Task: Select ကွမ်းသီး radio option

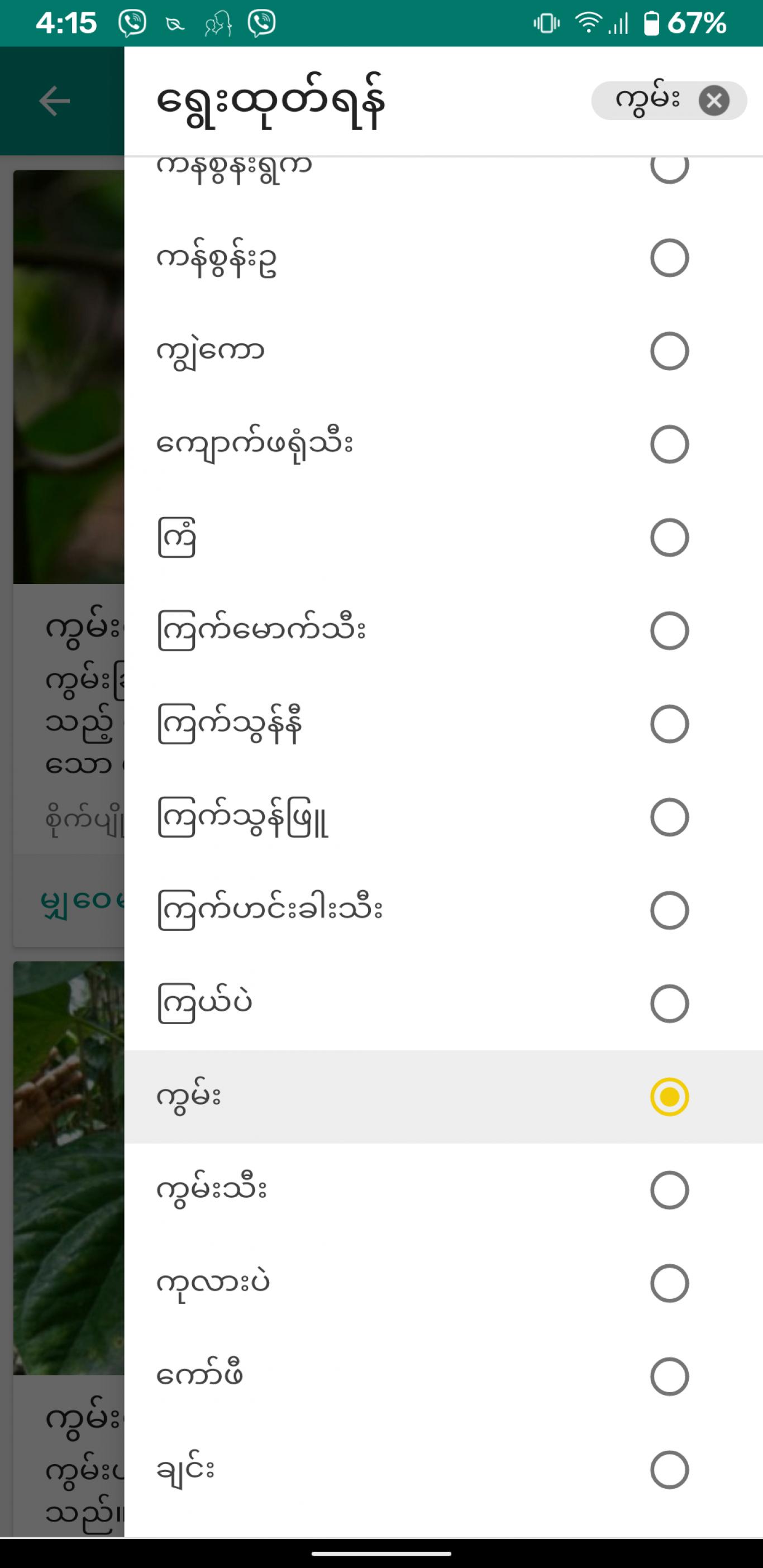Action: (444, 1189)
